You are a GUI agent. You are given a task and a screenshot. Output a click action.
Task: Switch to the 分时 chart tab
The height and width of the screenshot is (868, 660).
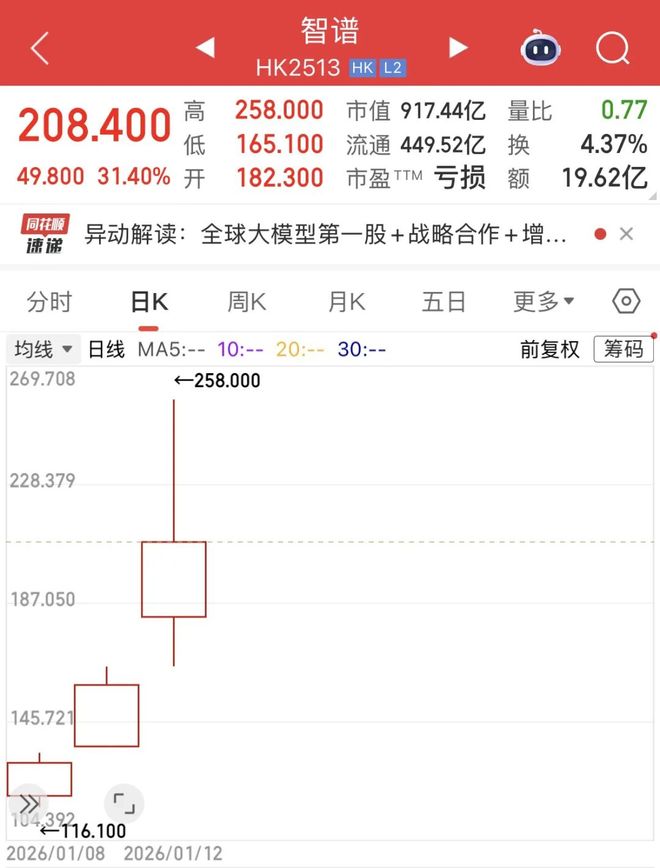pyautogui.click(x=50, y=301)
